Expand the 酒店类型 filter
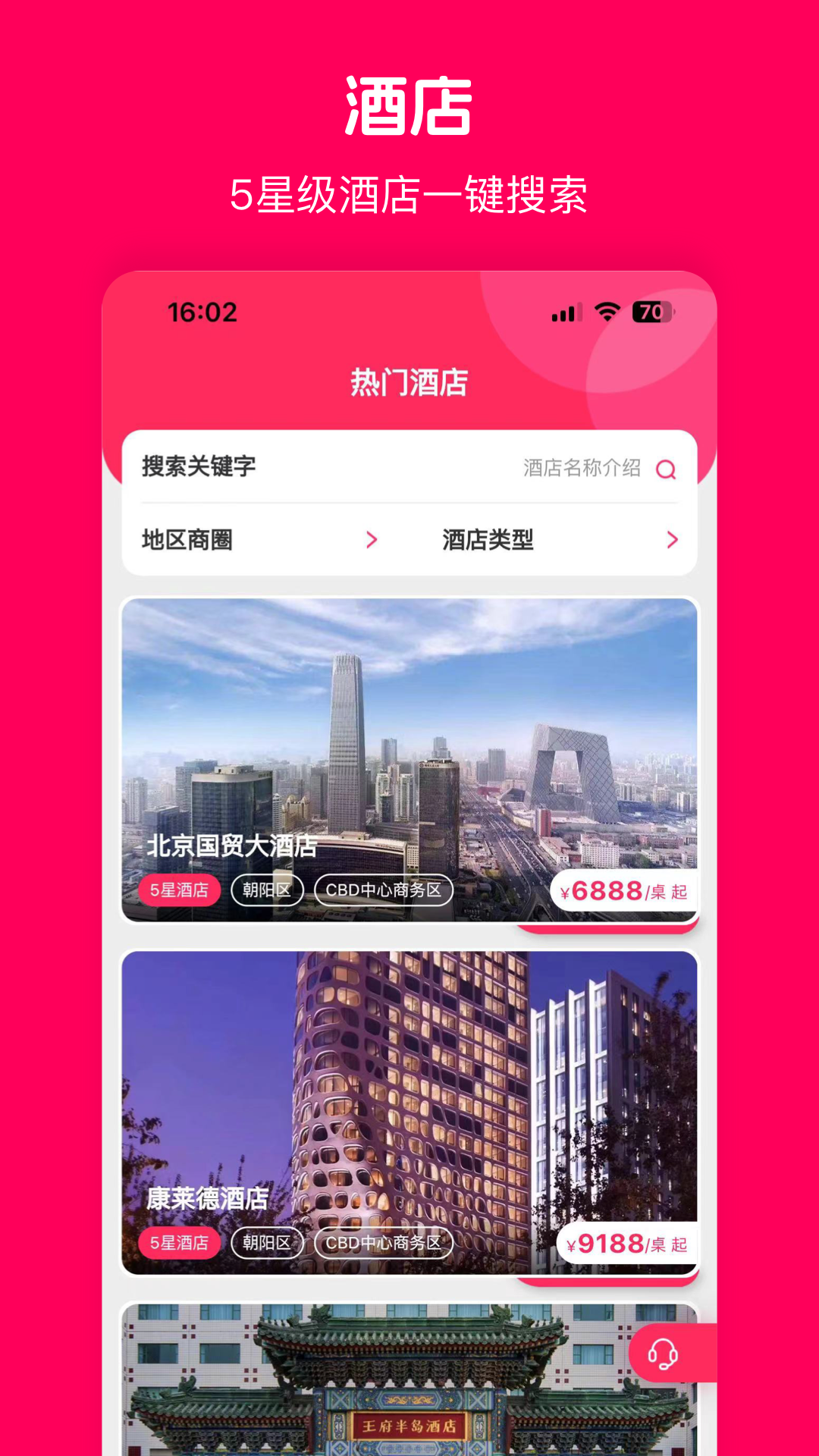 pos(488,540)
